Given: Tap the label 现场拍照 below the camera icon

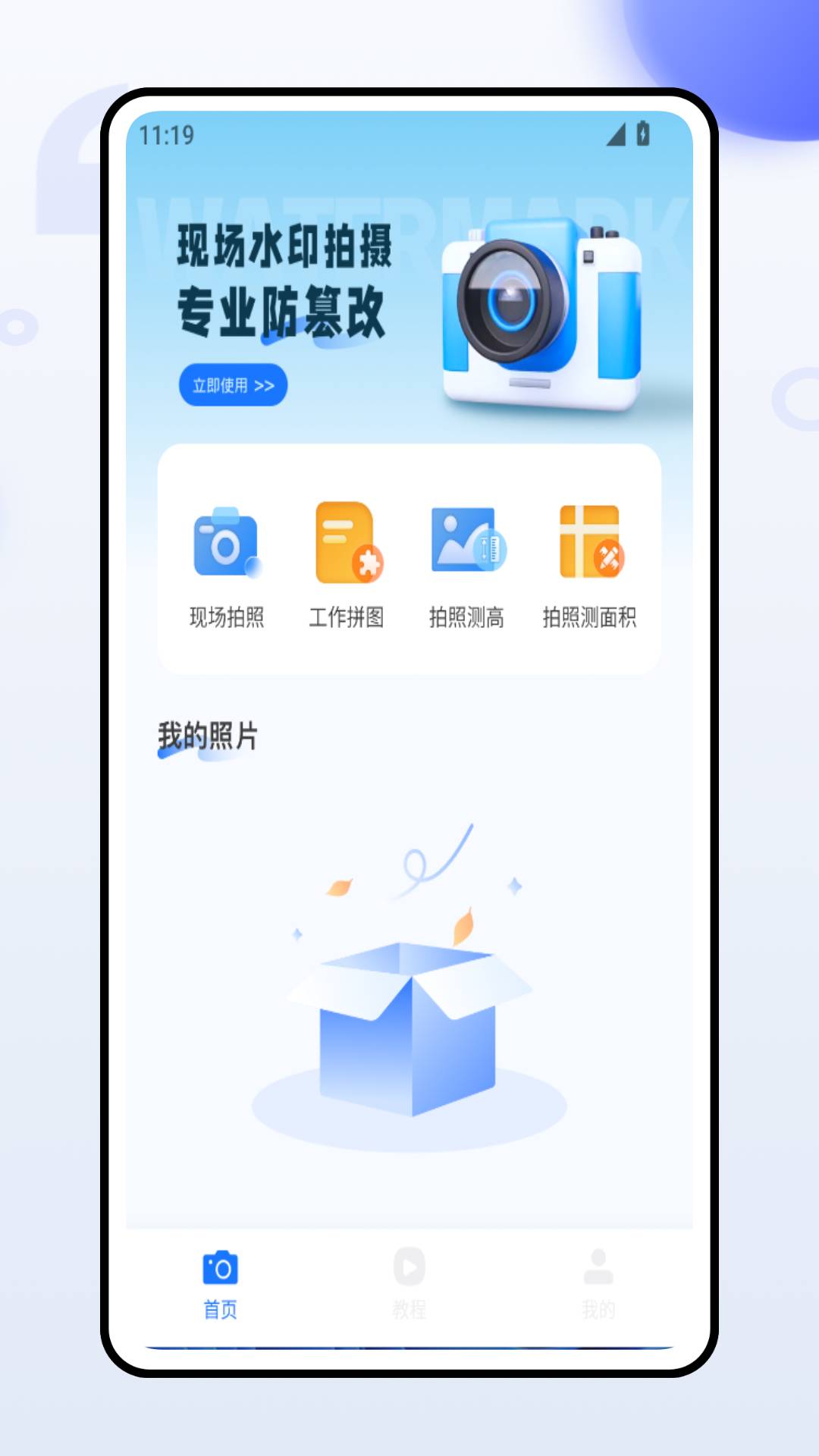Looking at the screenshot, I should coord(225,616).
